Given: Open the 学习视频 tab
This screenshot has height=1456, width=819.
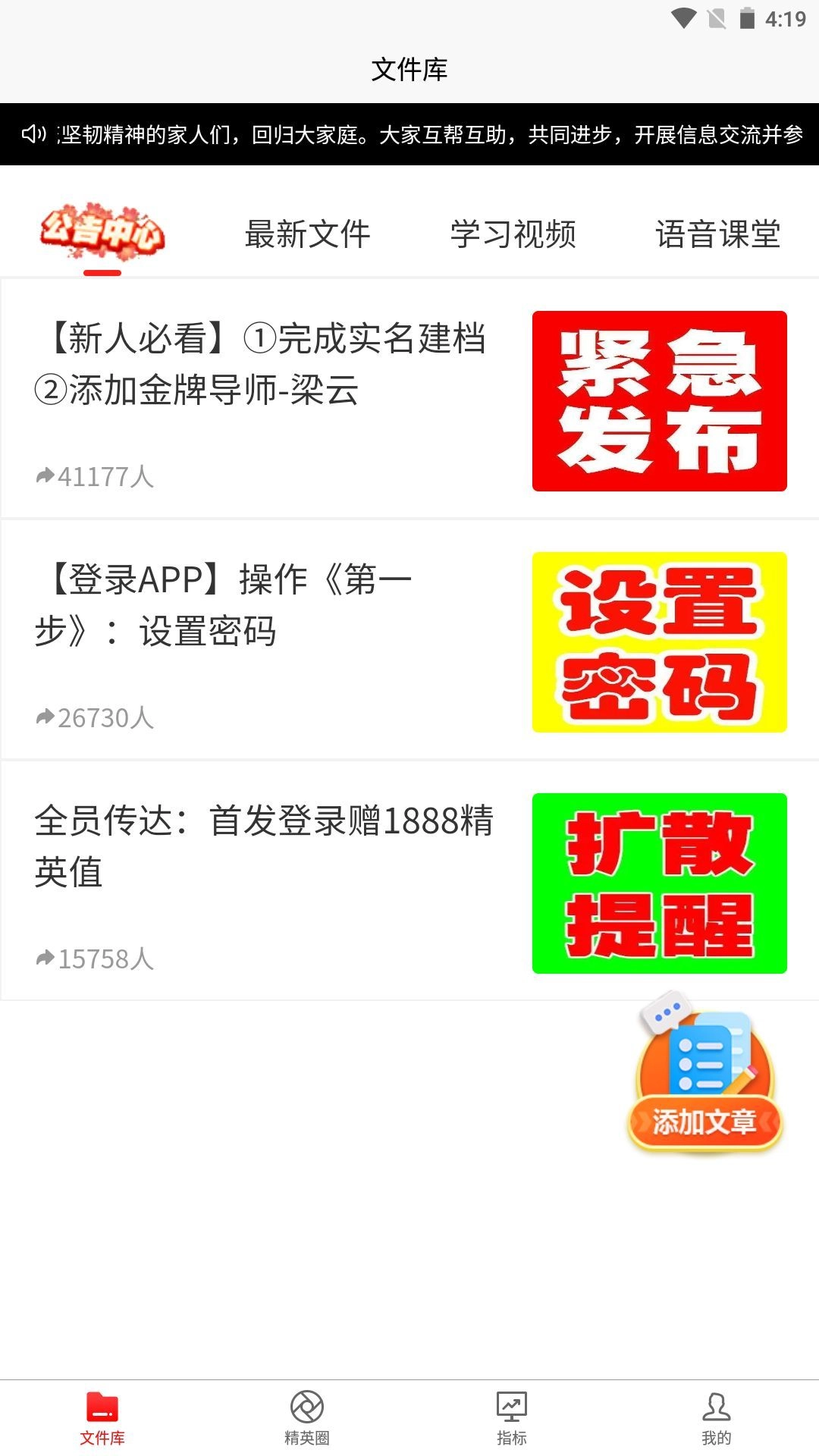Looking at the screenshot, I should pyautogui.click(x=513, y=234).
